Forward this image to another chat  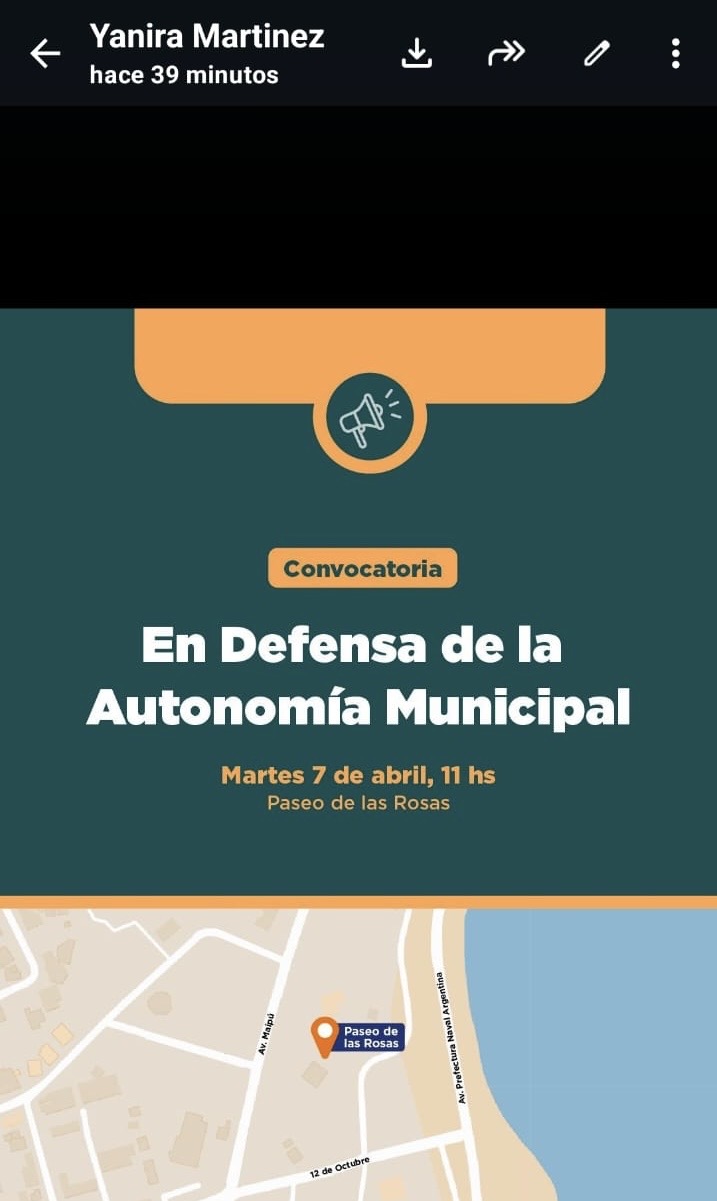click(506, 53)
